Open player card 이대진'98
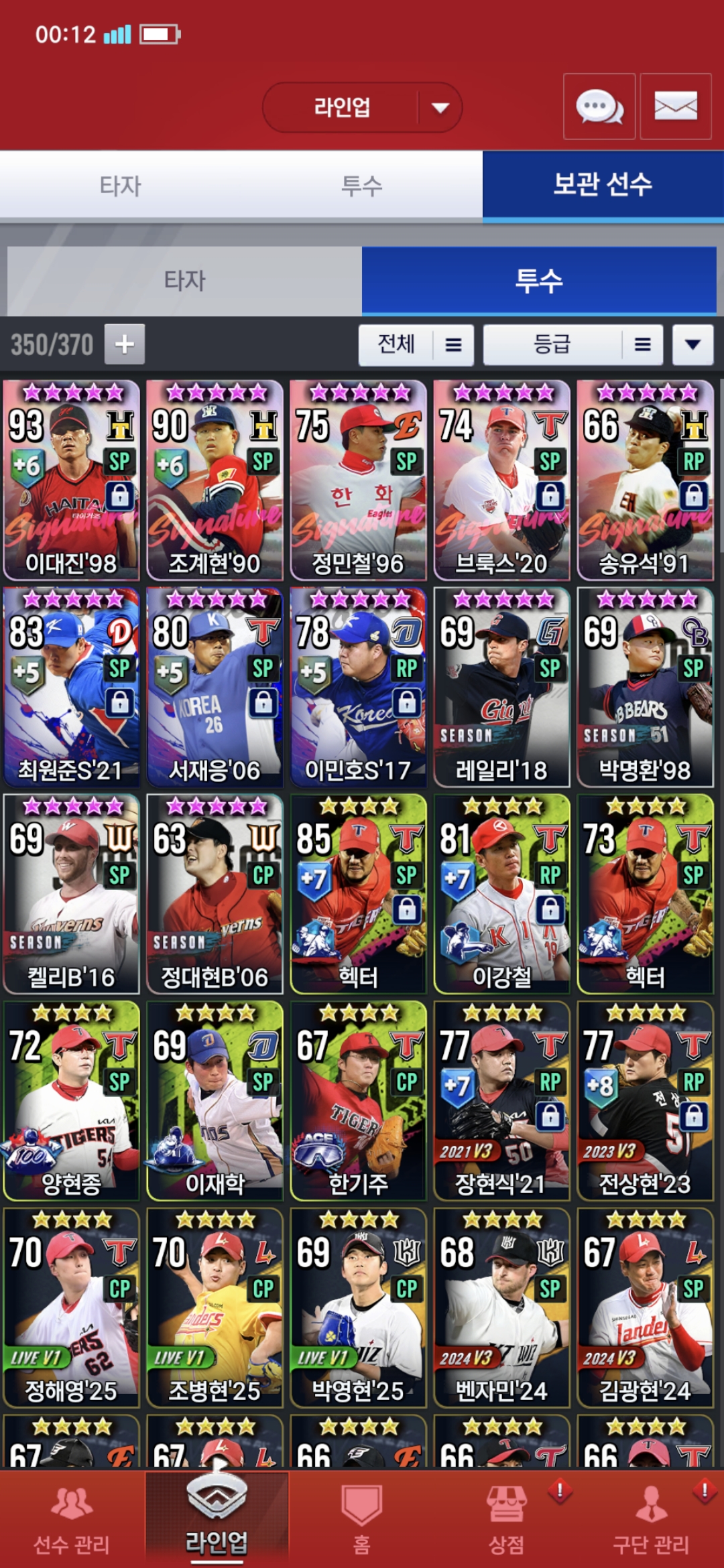The image size is (724, 1568). [x=71, y=480]
